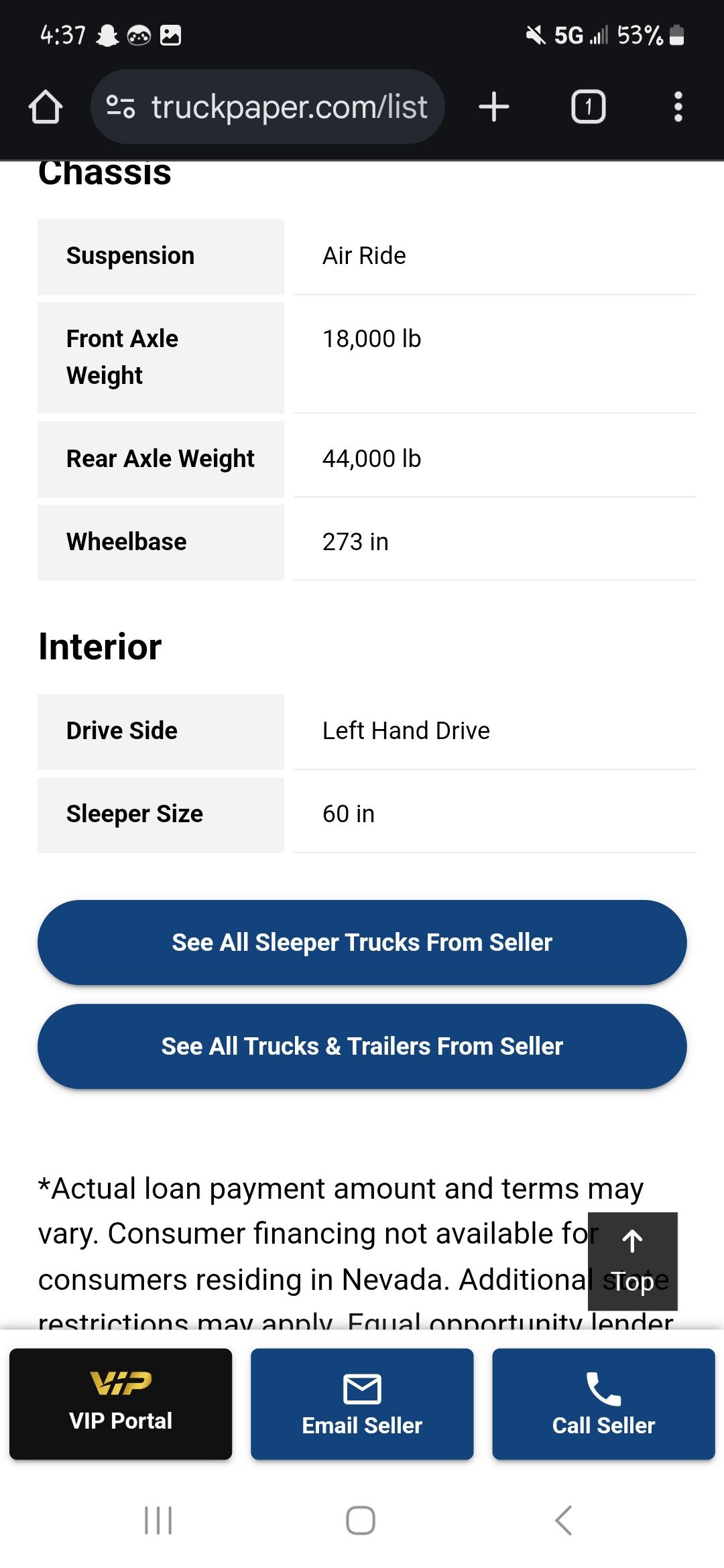See all trucks & trailers from seller
Screen dimensions: 724x1568
pyautogui.click(x=362, y=1046)
